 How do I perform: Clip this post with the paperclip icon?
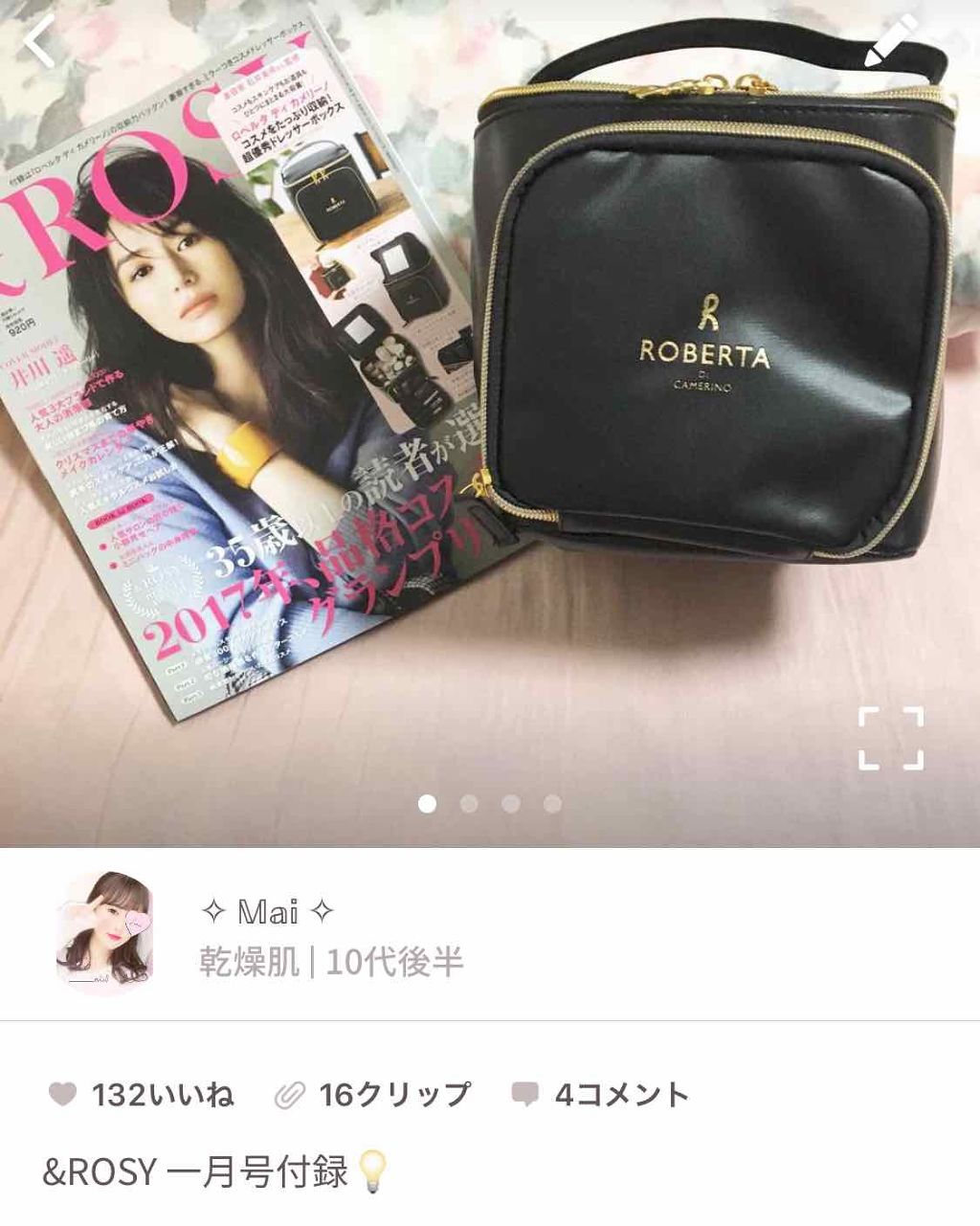[287, 1095]
